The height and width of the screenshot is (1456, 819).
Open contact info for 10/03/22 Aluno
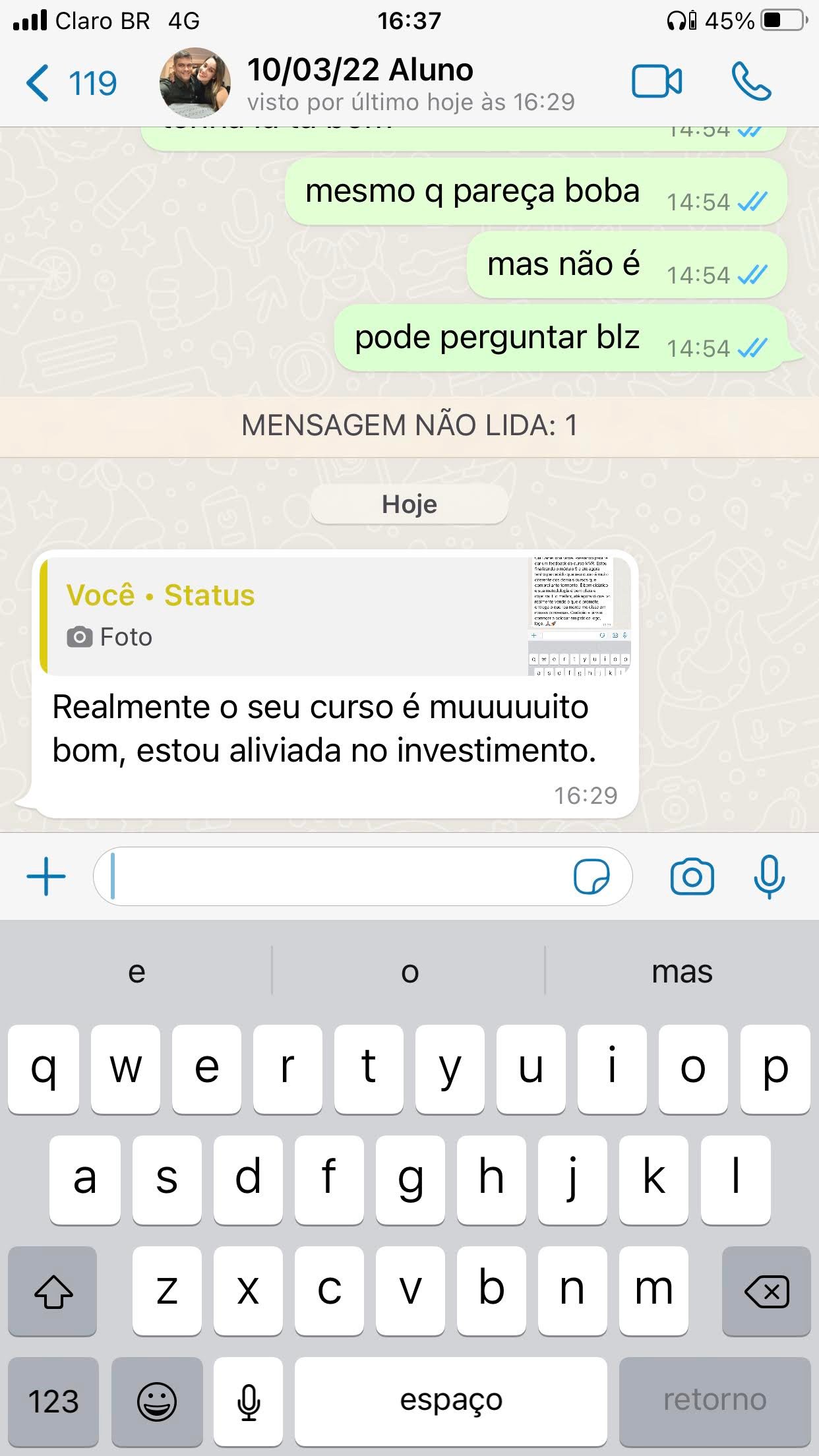[x=359, y=82]
